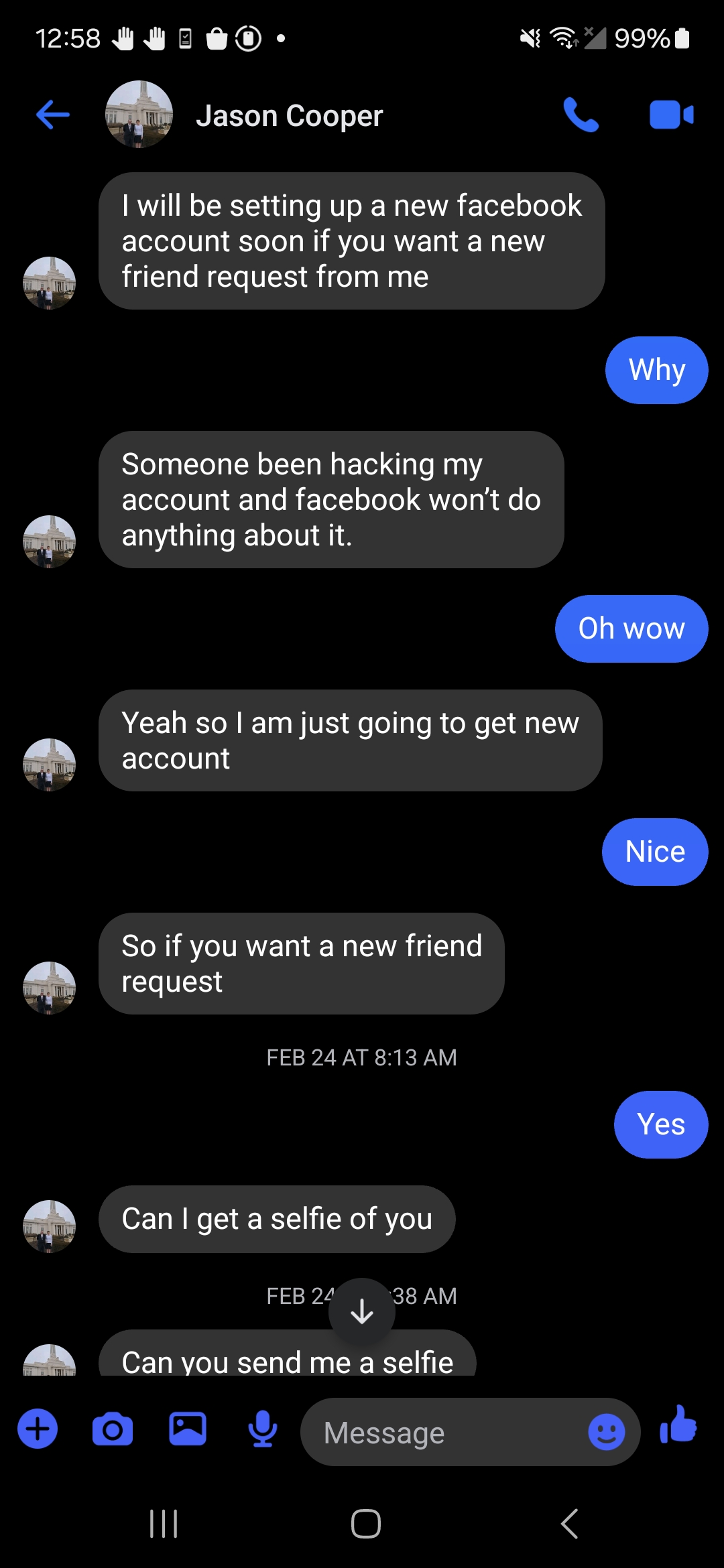Record a voice message with the microphone

click(x=263, y=1429)
